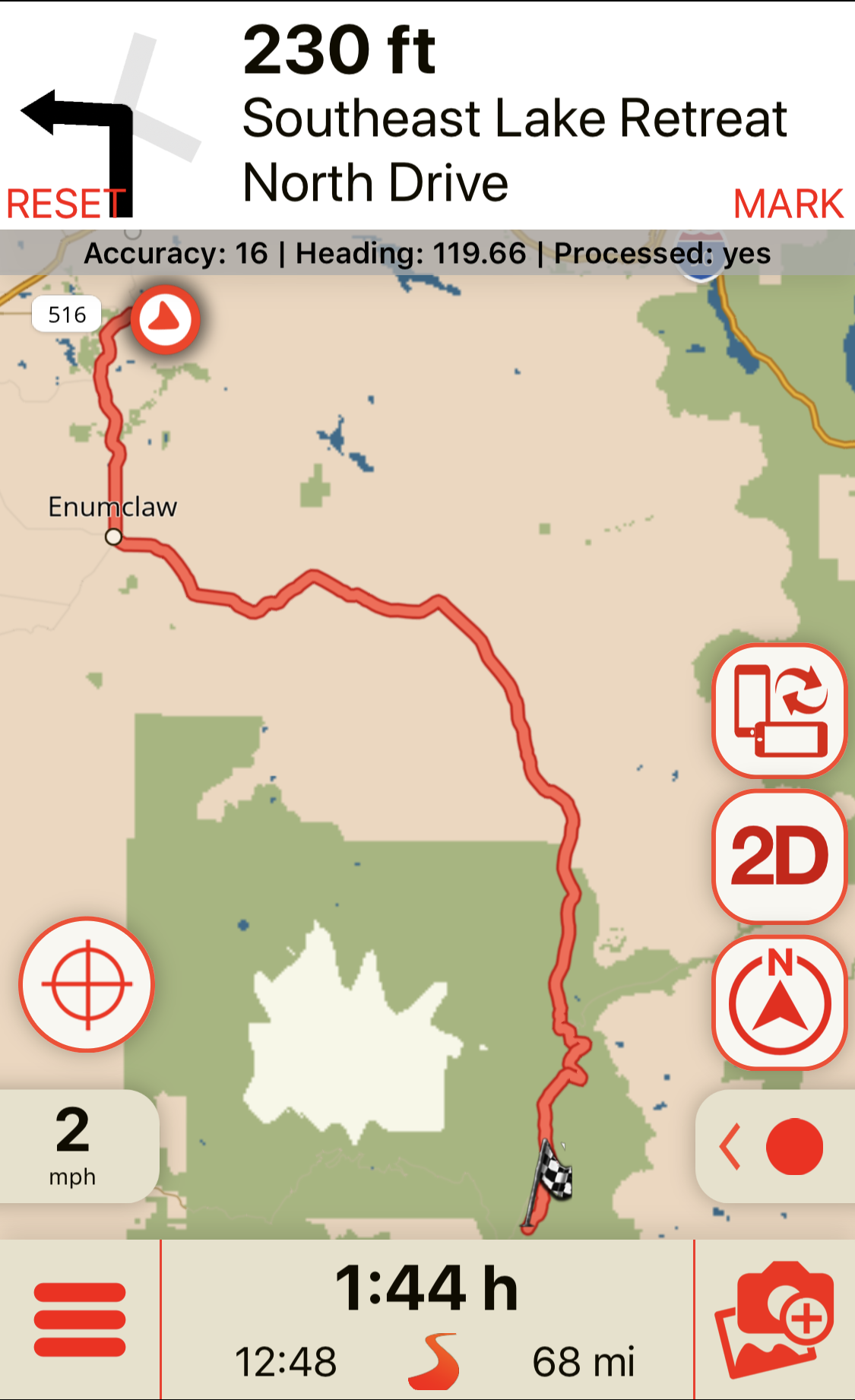This screenshot has width=855, height=1400.
Task: Add a photo with the camera icon
Action: (x=774, y=1319)
